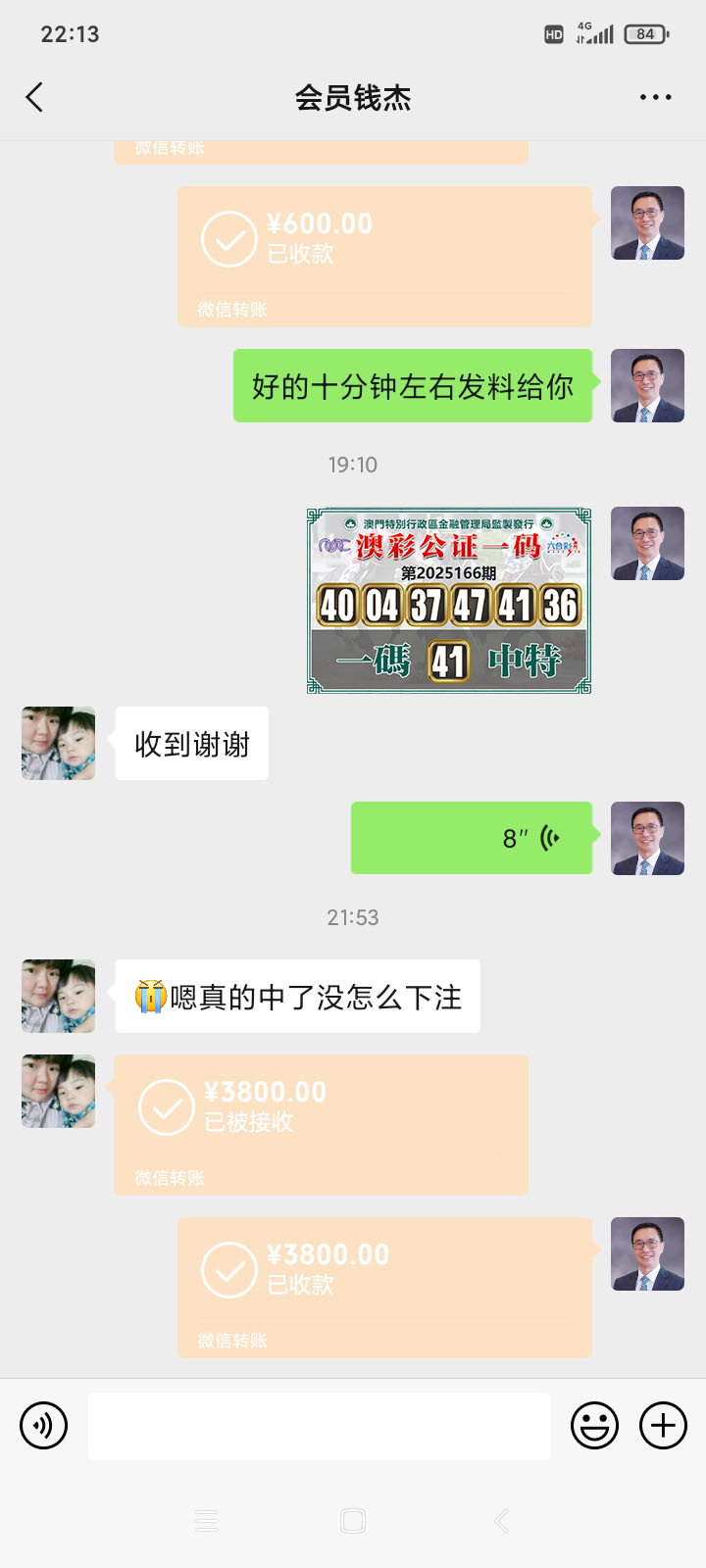
Task: Open the three-dot chat info menu
Action: point(655,97)
